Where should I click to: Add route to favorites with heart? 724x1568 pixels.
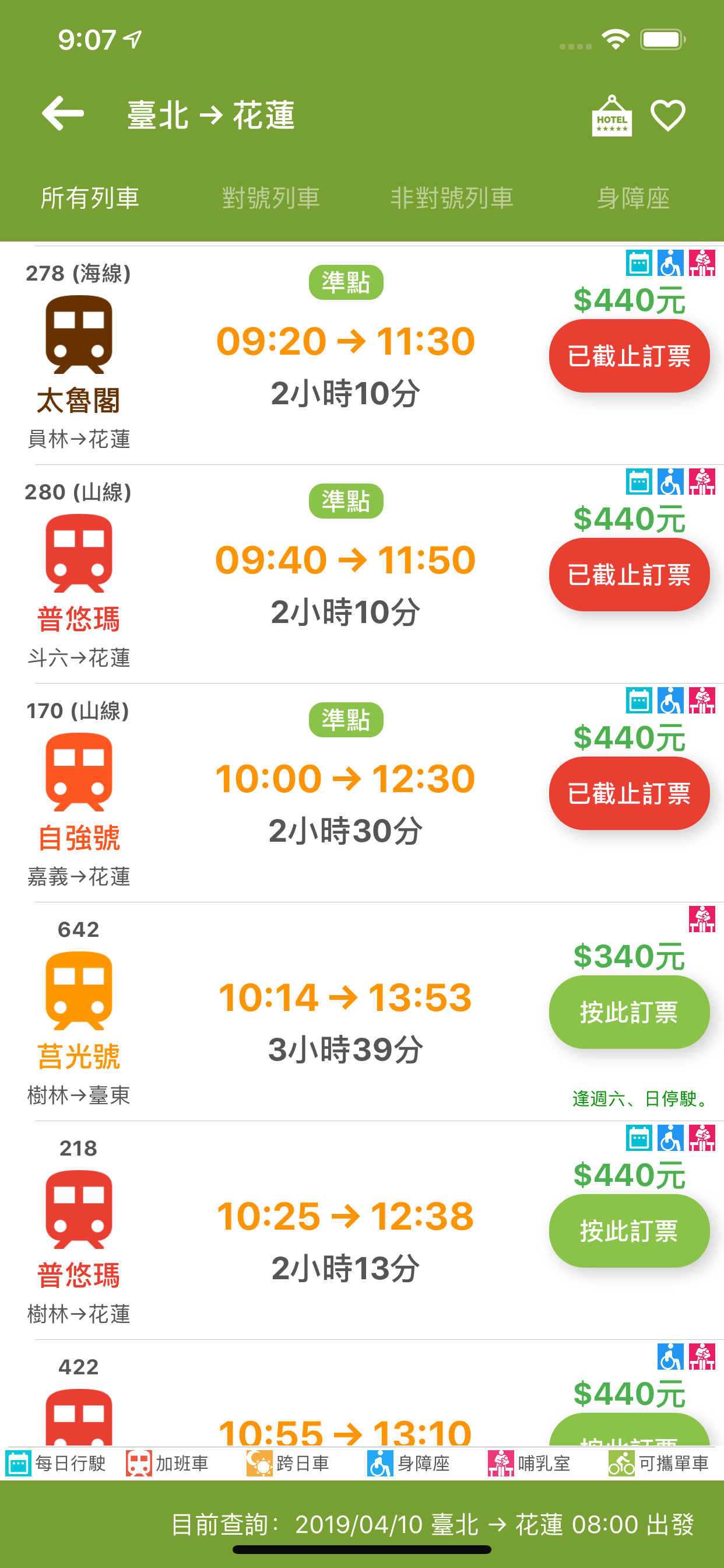click(668, 115)
